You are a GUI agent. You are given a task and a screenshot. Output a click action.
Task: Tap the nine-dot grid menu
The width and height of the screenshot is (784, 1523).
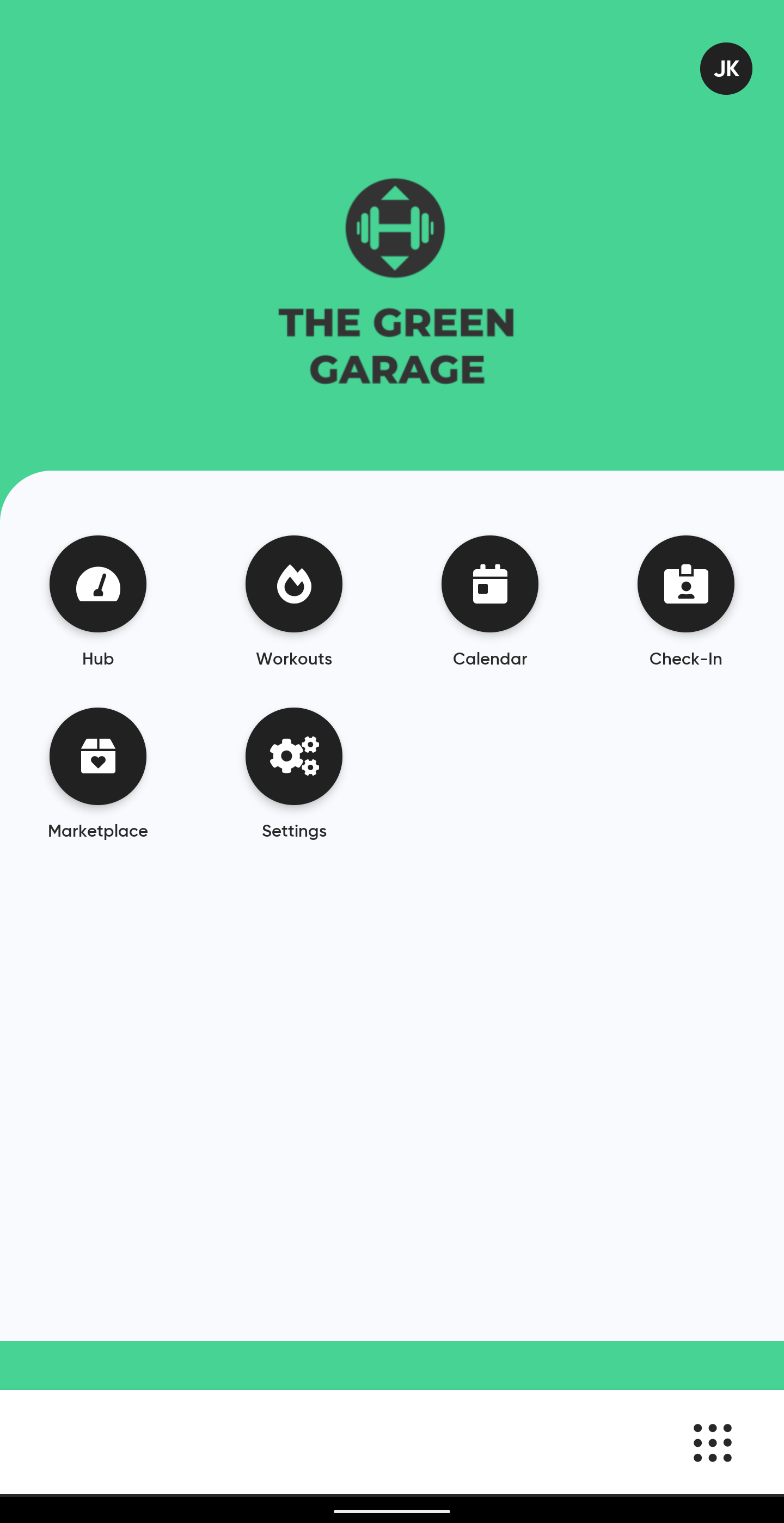point(712,1442)
